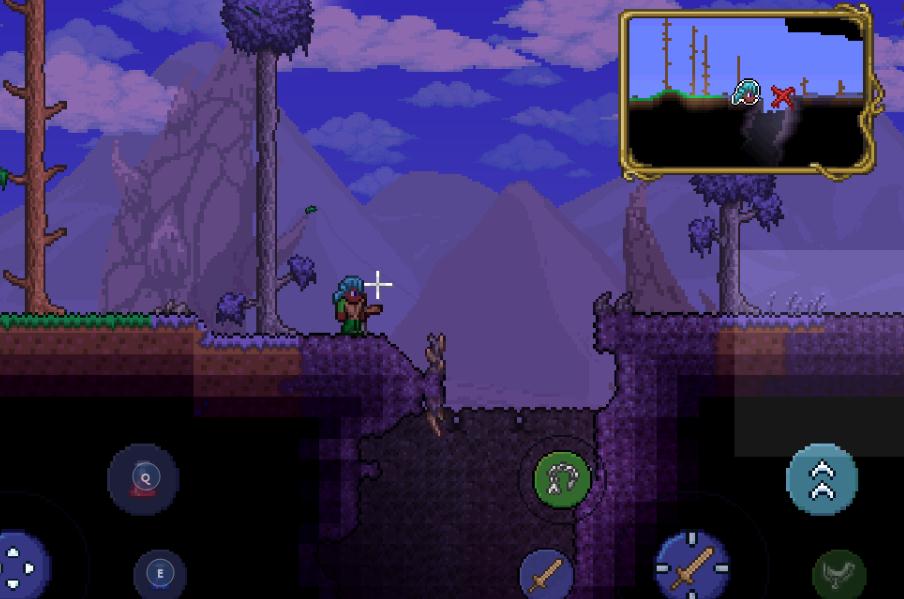
Task: Tap the faded mount button
Action: pos(838,573)
